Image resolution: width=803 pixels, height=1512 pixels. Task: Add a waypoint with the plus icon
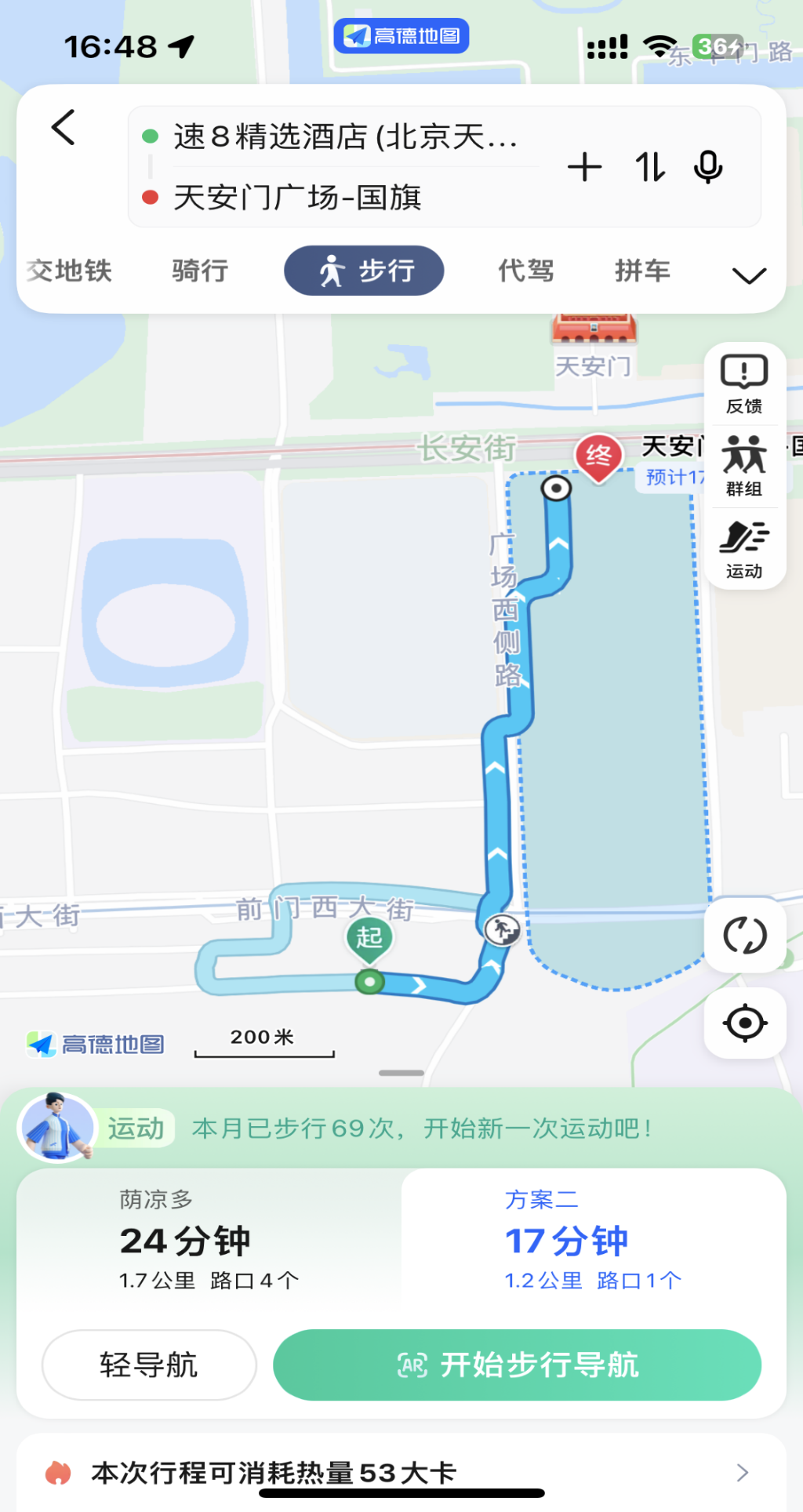[x=584, y=167]
